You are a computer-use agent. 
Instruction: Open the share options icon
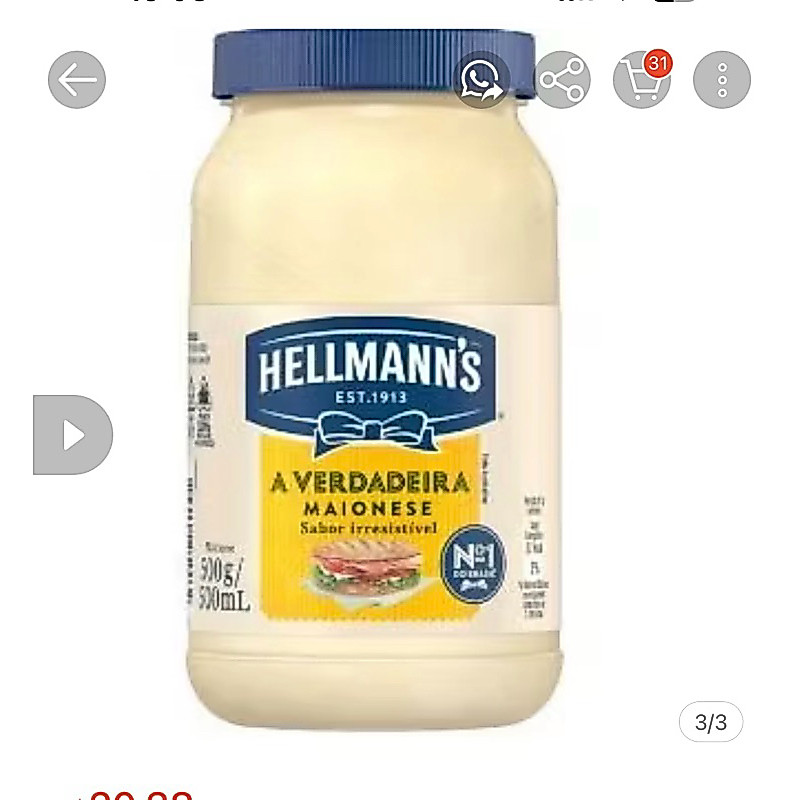[562, 80]
